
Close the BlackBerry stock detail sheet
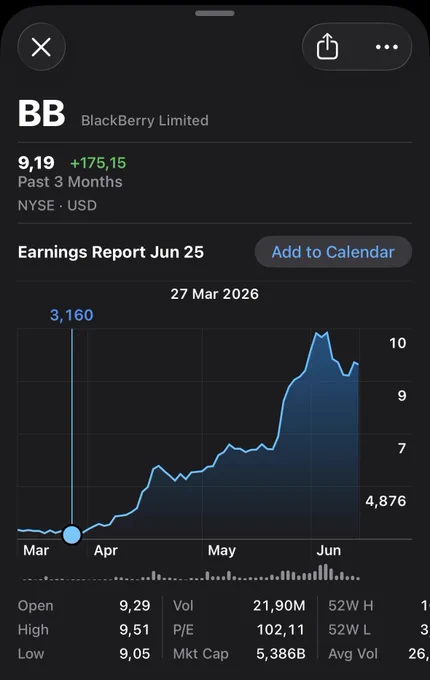tap(41, 47)
